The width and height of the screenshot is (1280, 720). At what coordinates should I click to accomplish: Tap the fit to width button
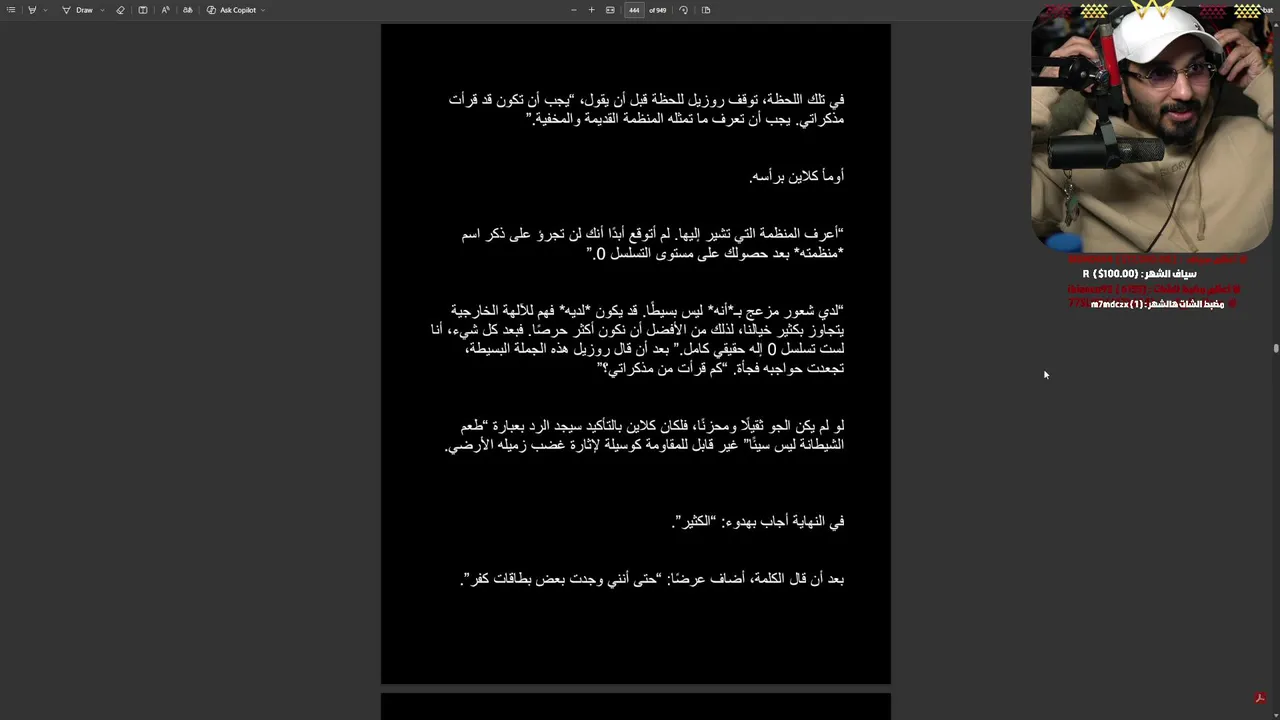click(x=610, y=10)
